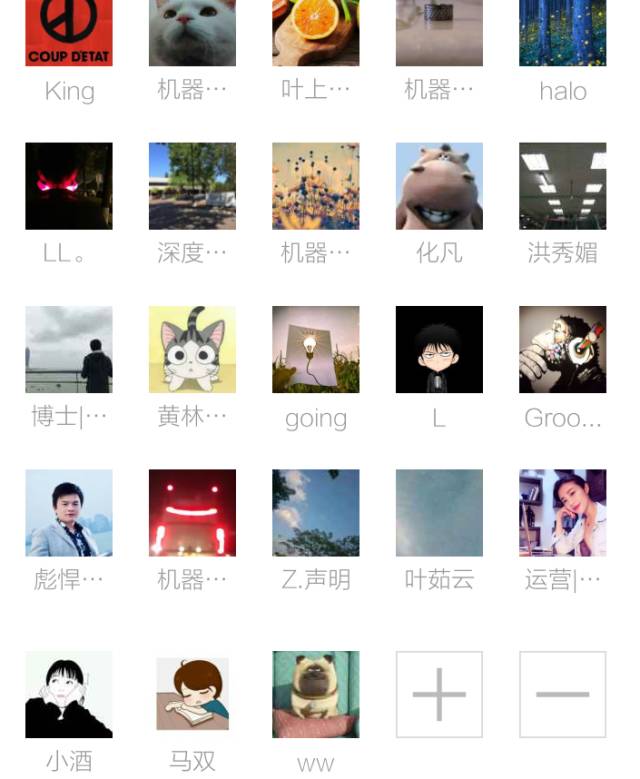Open the profile of ww
This screenshot has height=779, width=640.
(x=316, y=694)
